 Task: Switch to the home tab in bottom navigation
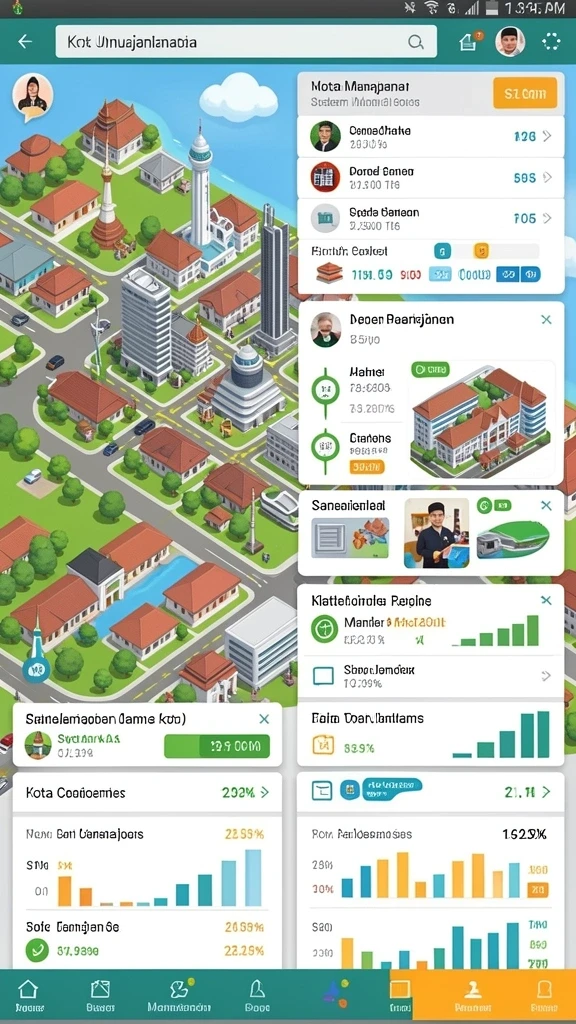27,995
